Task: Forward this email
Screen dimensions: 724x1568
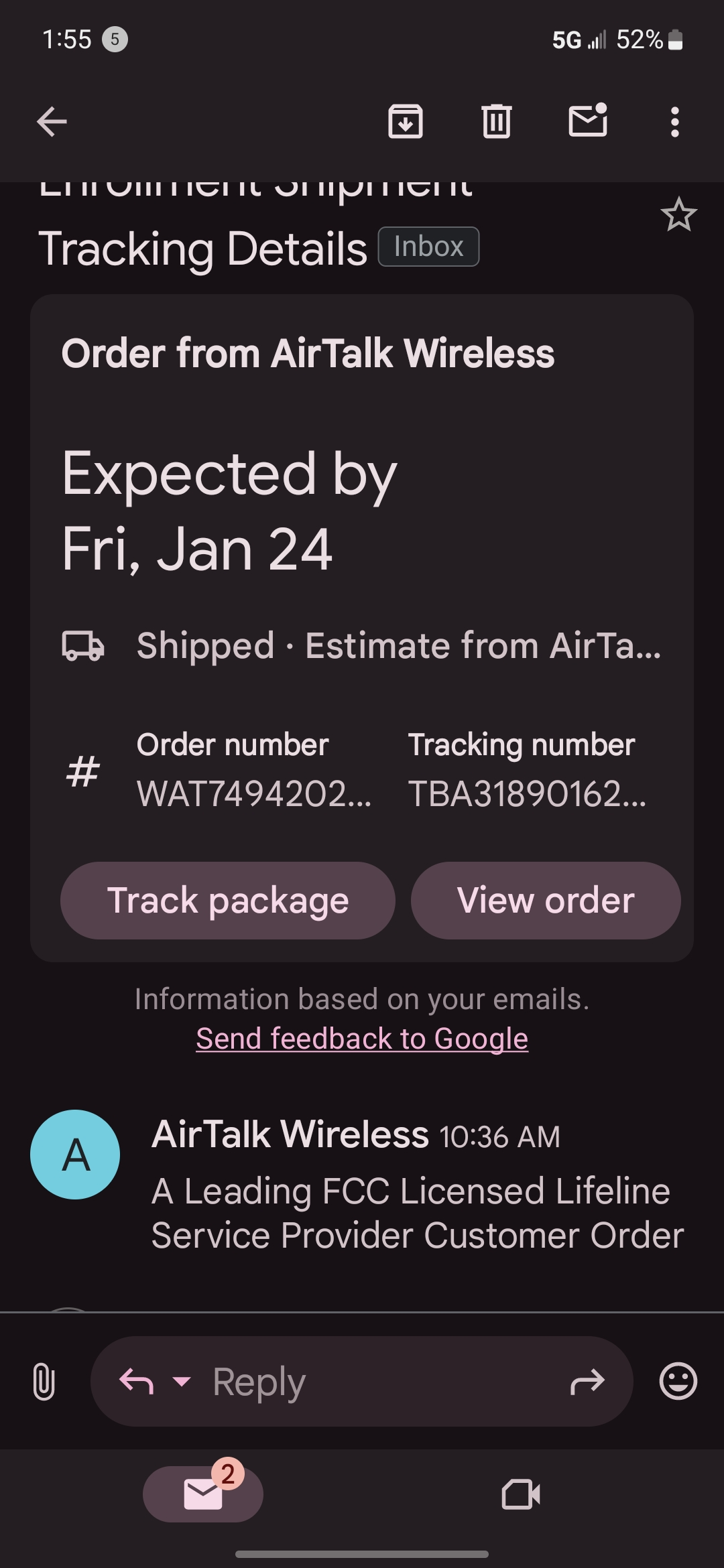Action: point(587,1381)
